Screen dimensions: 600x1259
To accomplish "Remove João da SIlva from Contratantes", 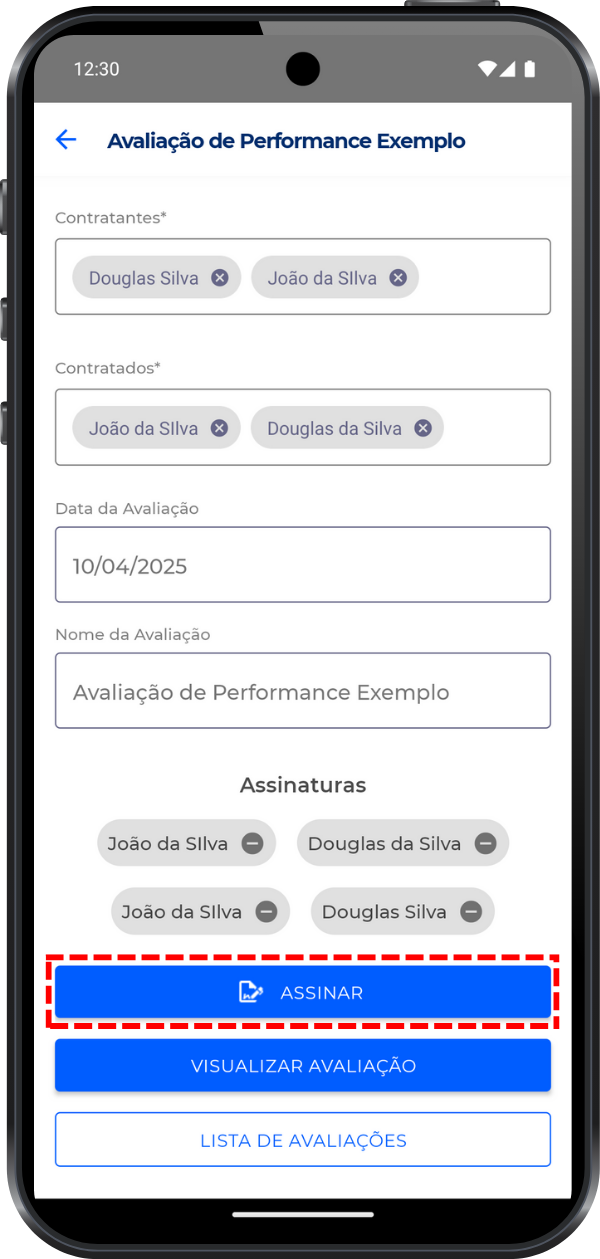I will 398,278.
